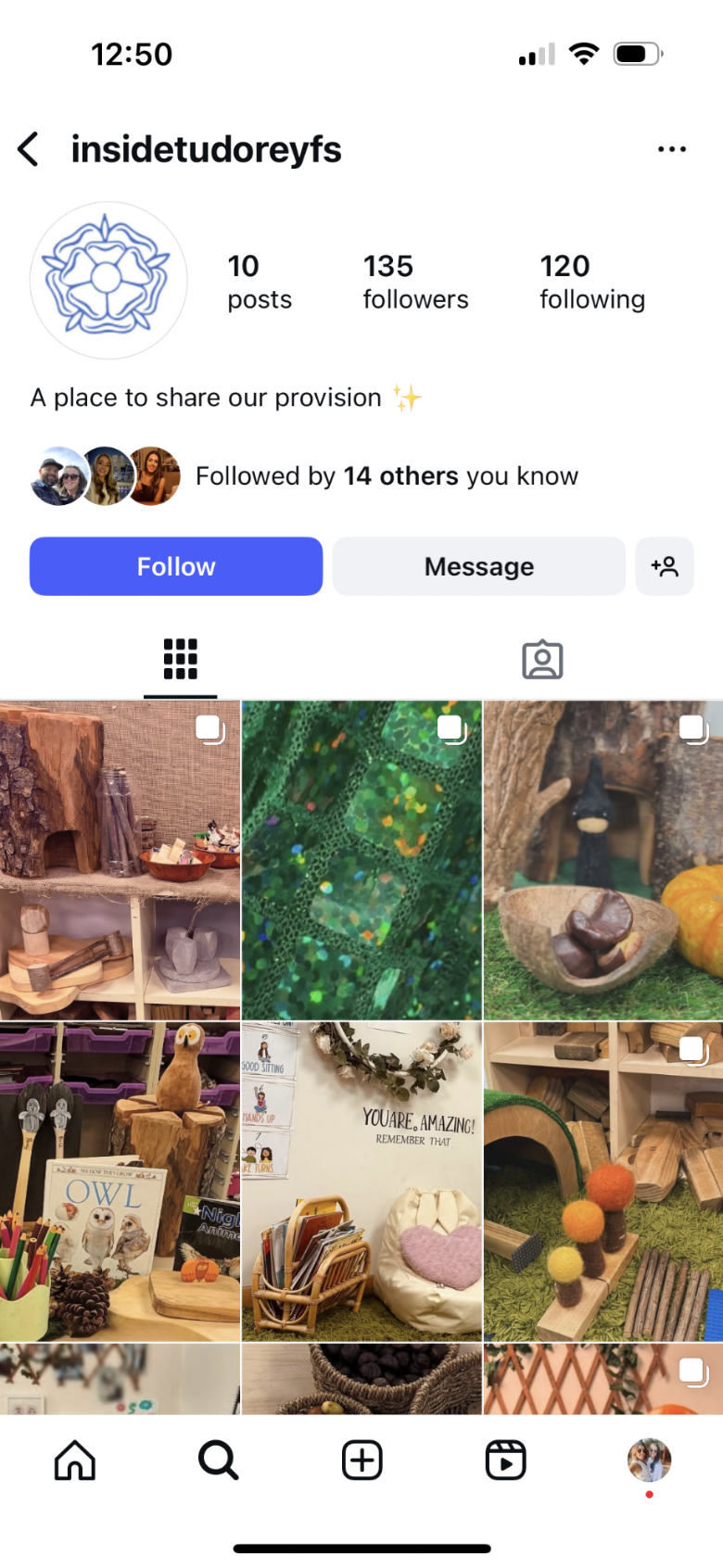This screenshot has width=723, height=1568.
Task: Open the Reels tab
Action: [505, 1461]
